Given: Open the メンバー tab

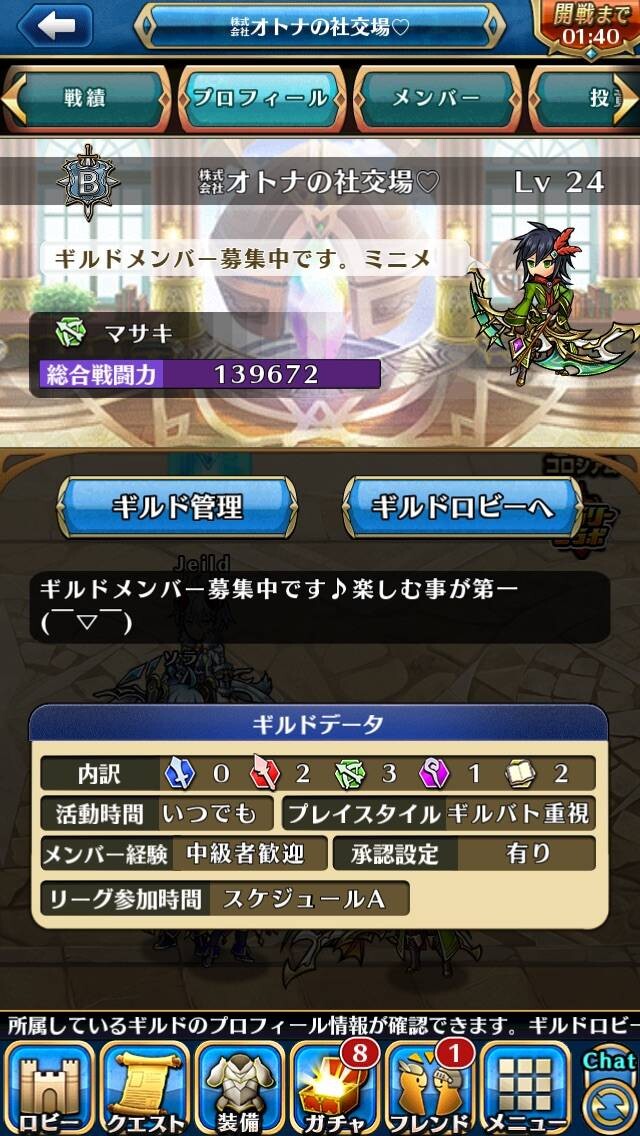Looking at the screenshot, I should coord(437,99).
